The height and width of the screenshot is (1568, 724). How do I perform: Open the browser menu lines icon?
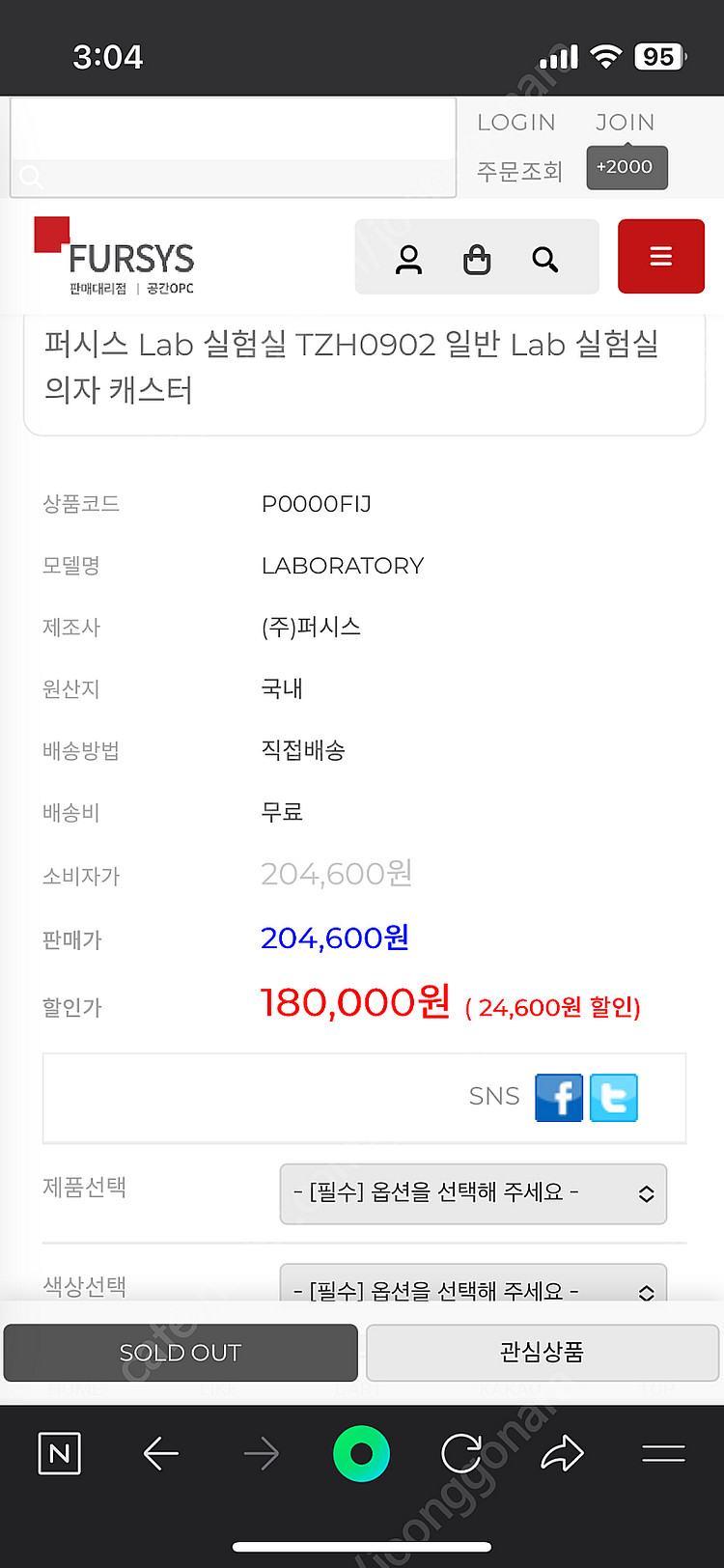[663, 1453]
